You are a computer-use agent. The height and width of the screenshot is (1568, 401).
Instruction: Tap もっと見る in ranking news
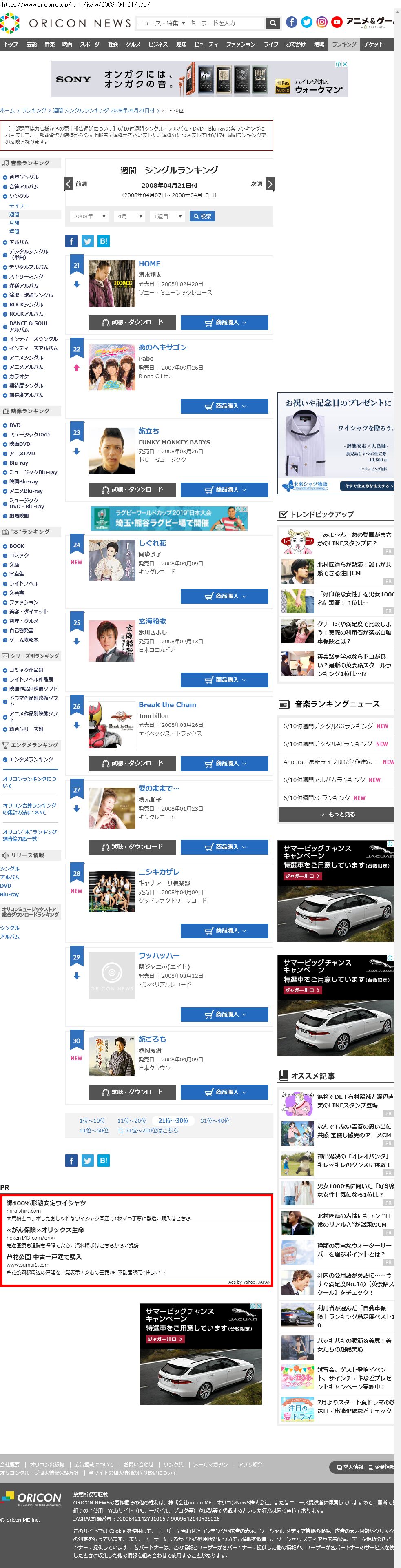[x=337, y=815]
